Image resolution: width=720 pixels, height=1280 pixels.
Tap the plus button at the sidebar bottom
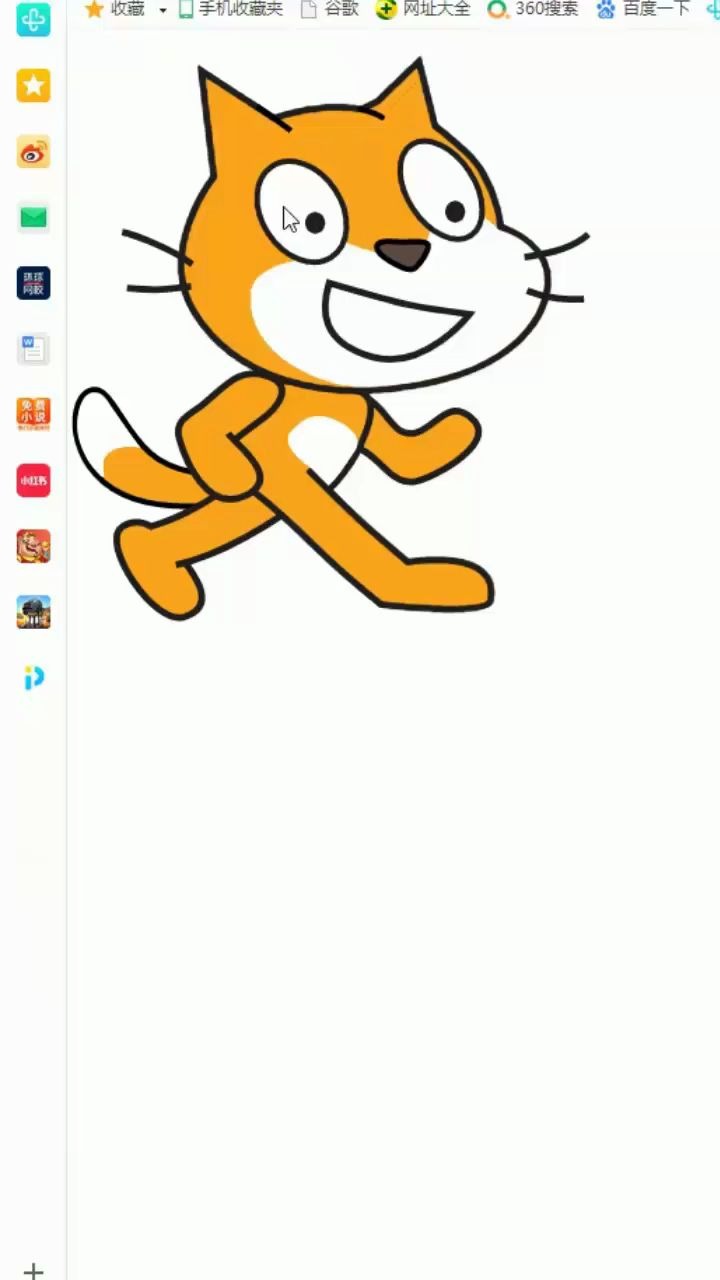(33, 1271)
